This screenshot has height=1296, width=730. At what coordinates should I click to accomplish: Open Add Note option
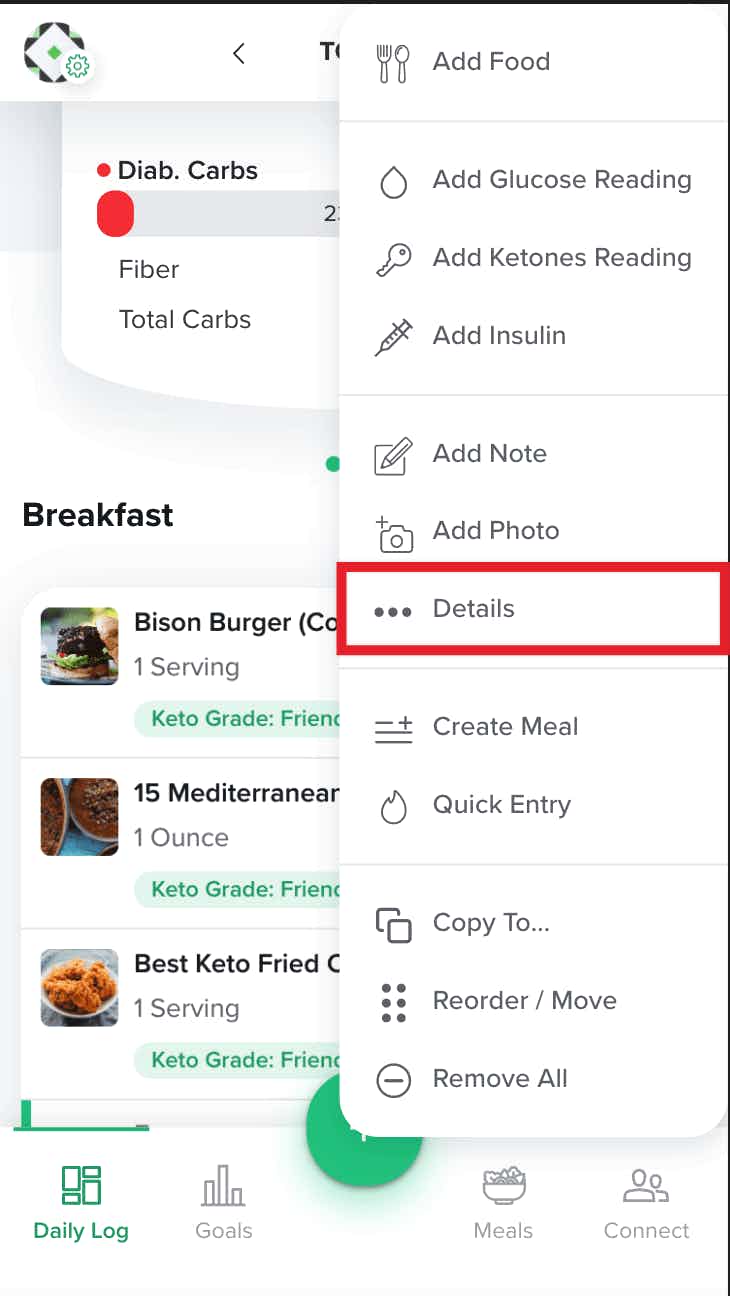(x=533, y=454)
